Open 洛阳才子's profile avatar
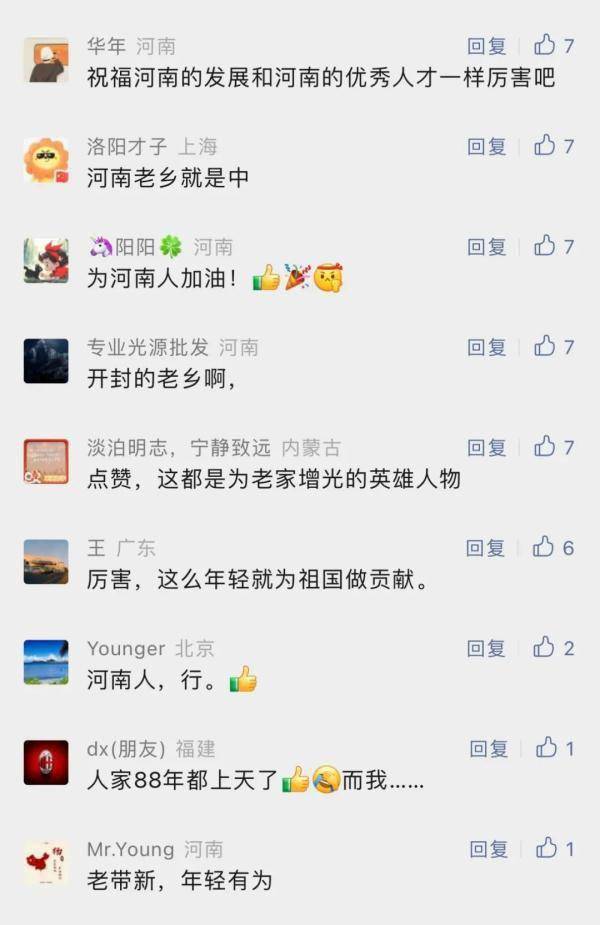The image size is (600, 925). (46, 160)
